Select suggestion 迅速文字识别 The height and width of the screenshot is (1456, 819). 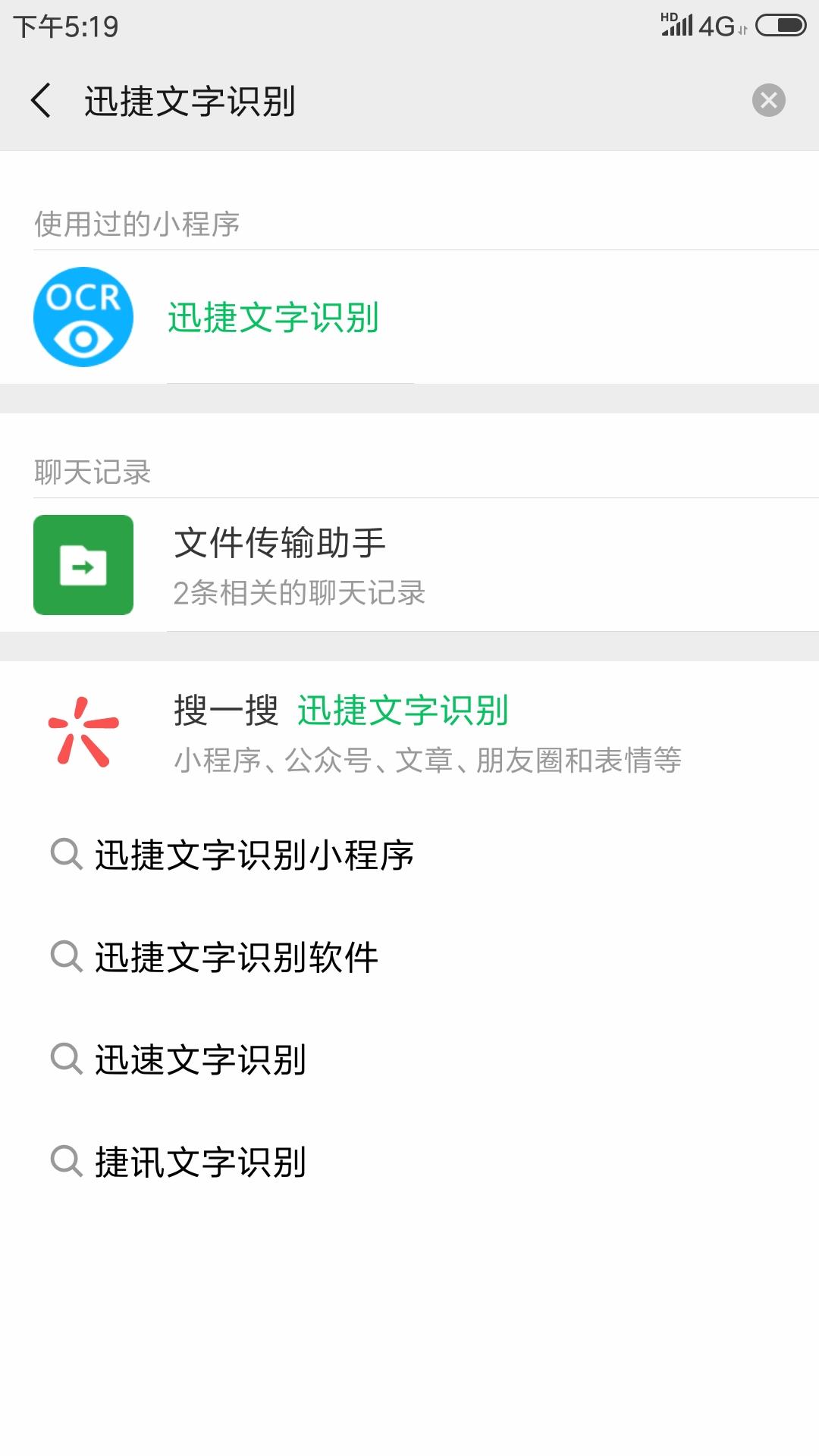203,1060
